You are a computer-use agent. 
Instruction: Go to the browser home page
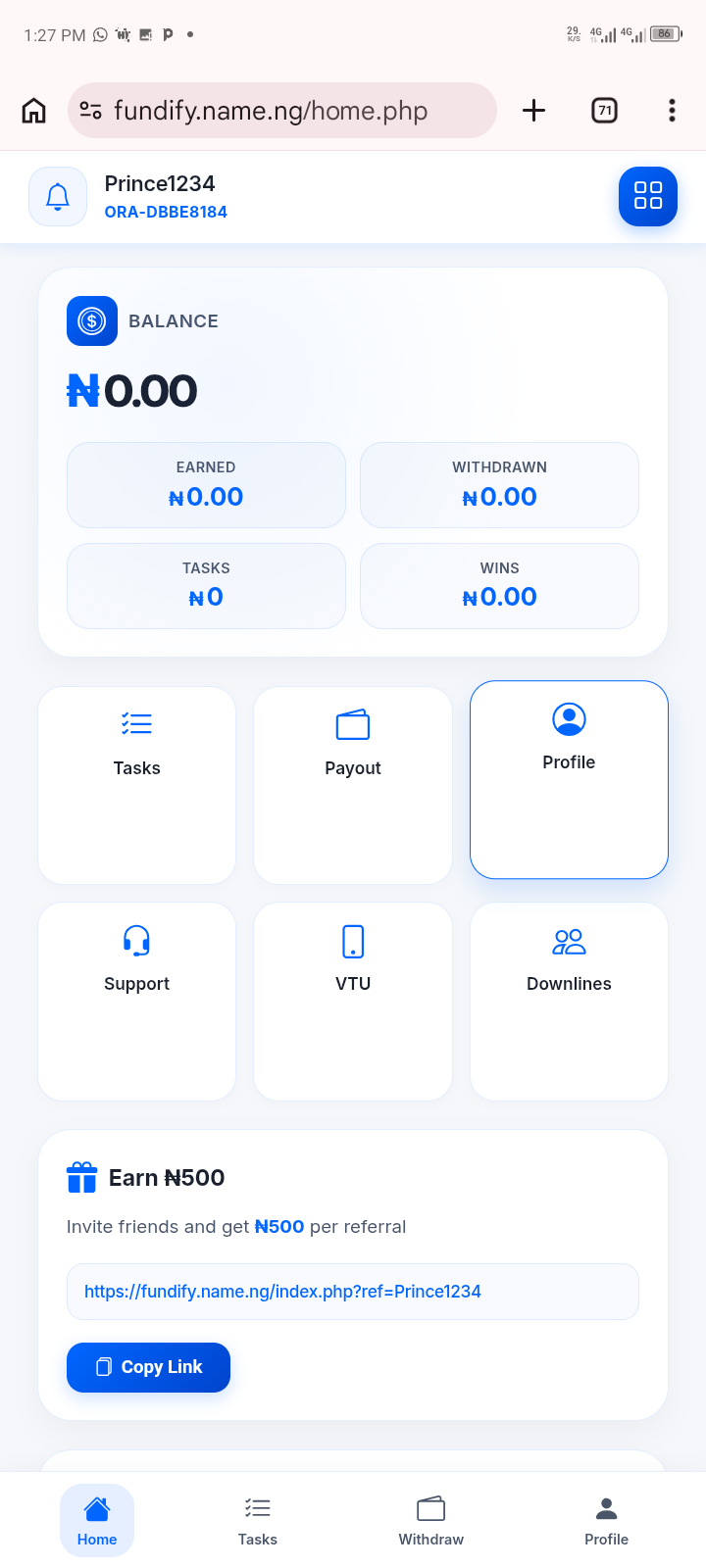pyautogui.click(x=34, y=111)
